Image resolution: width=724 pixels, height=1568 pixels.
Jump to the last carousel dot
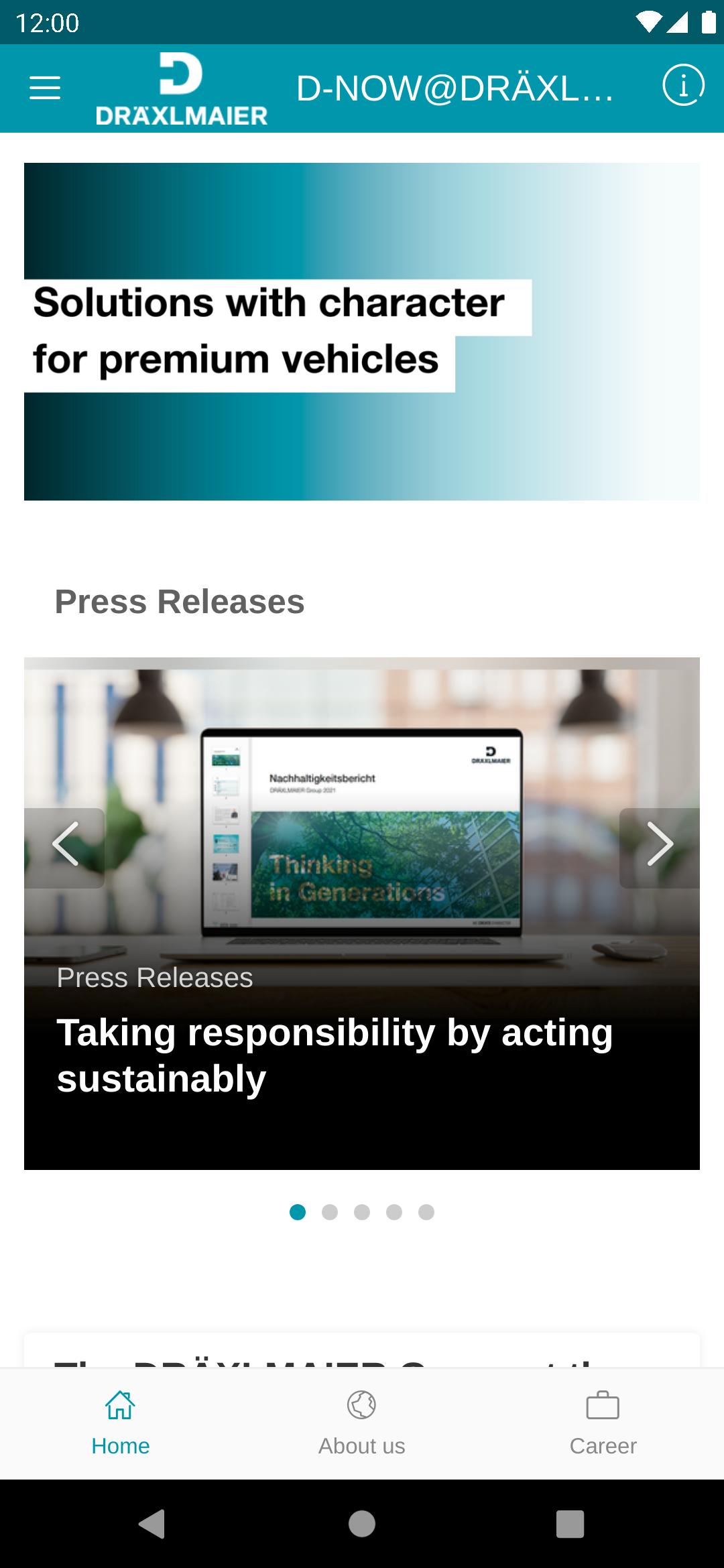pyautogui.click(x=426, y=1212)
